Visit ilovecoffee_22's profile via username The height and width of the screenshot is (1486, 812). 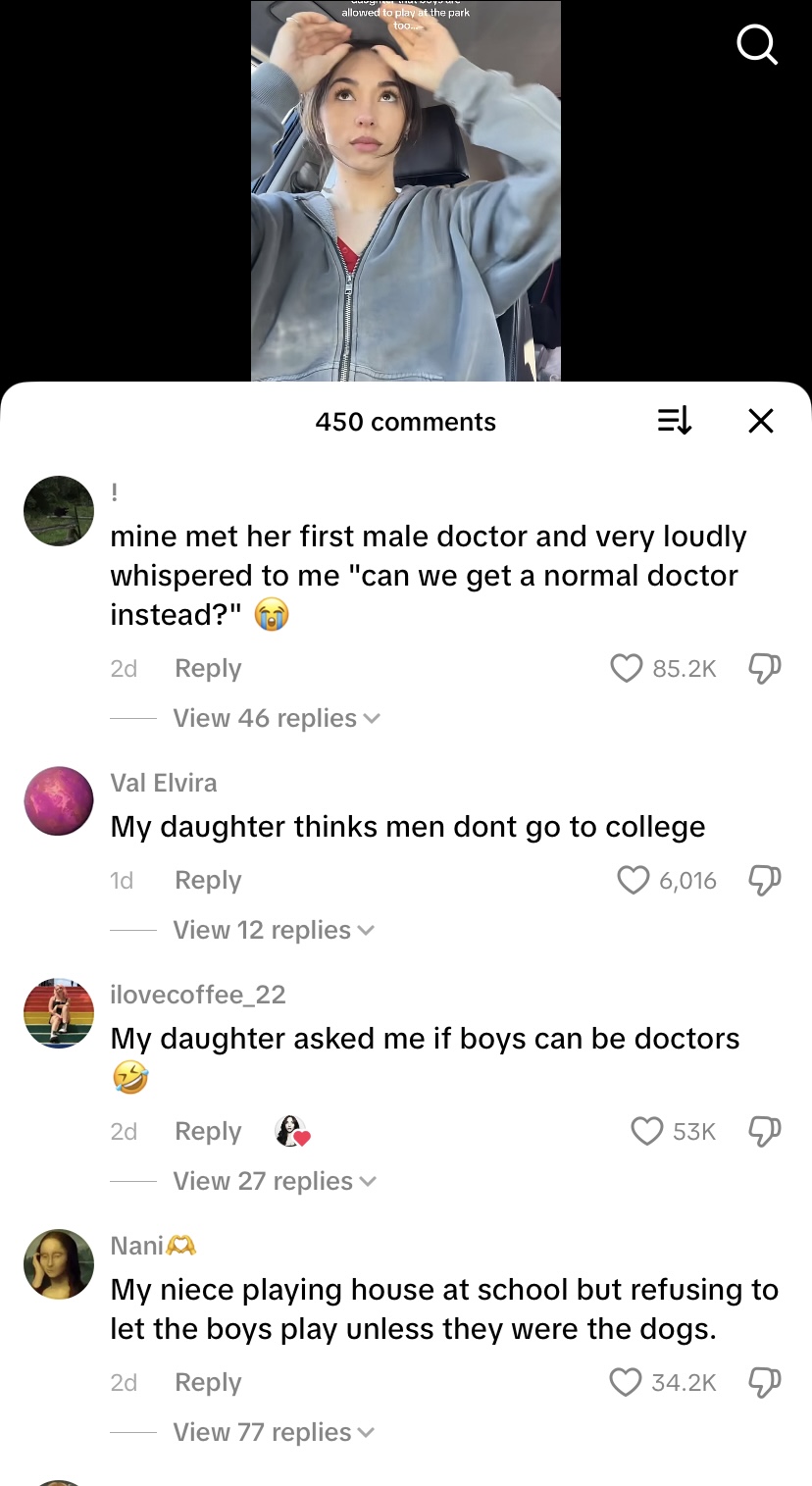(198, 995)
